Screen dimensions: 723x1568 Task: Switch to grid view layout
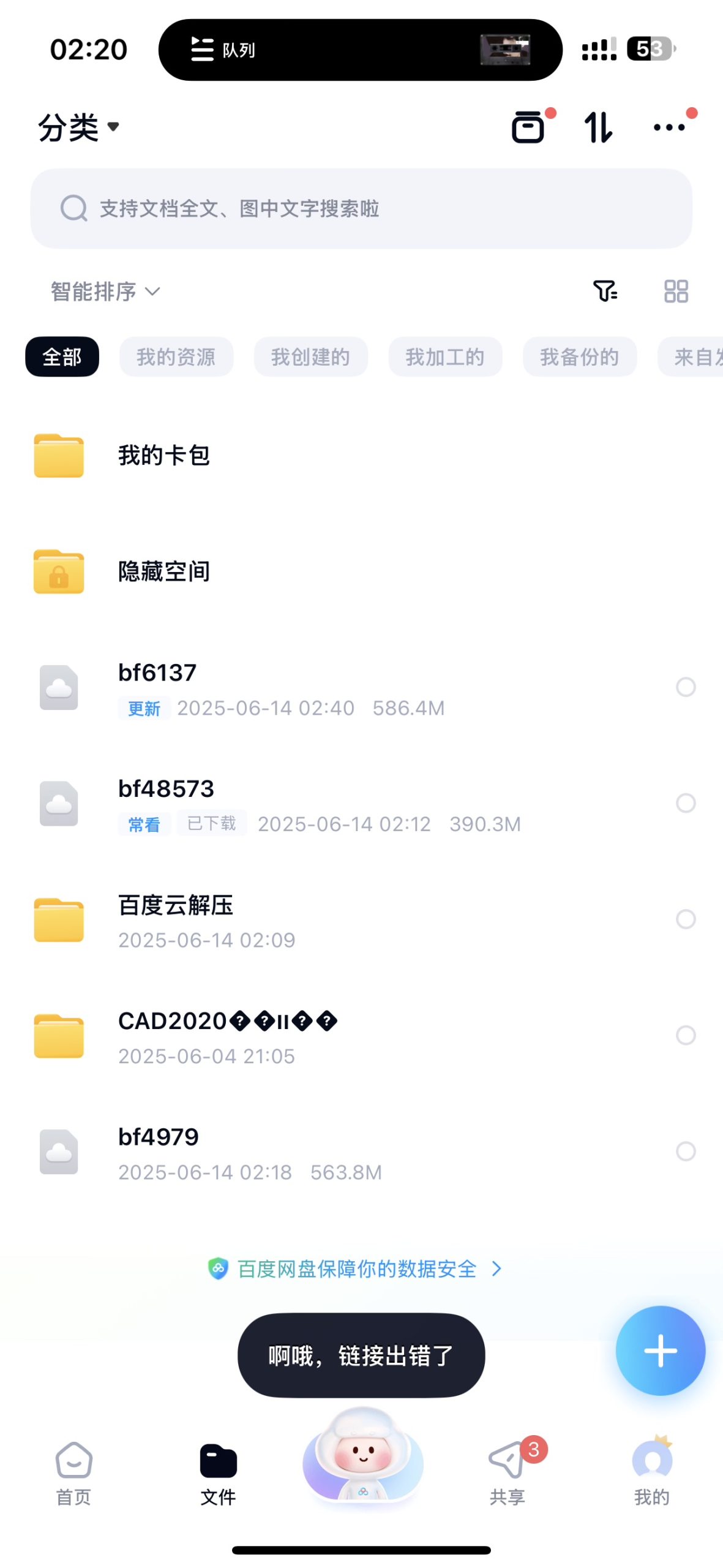coord(676,292)
